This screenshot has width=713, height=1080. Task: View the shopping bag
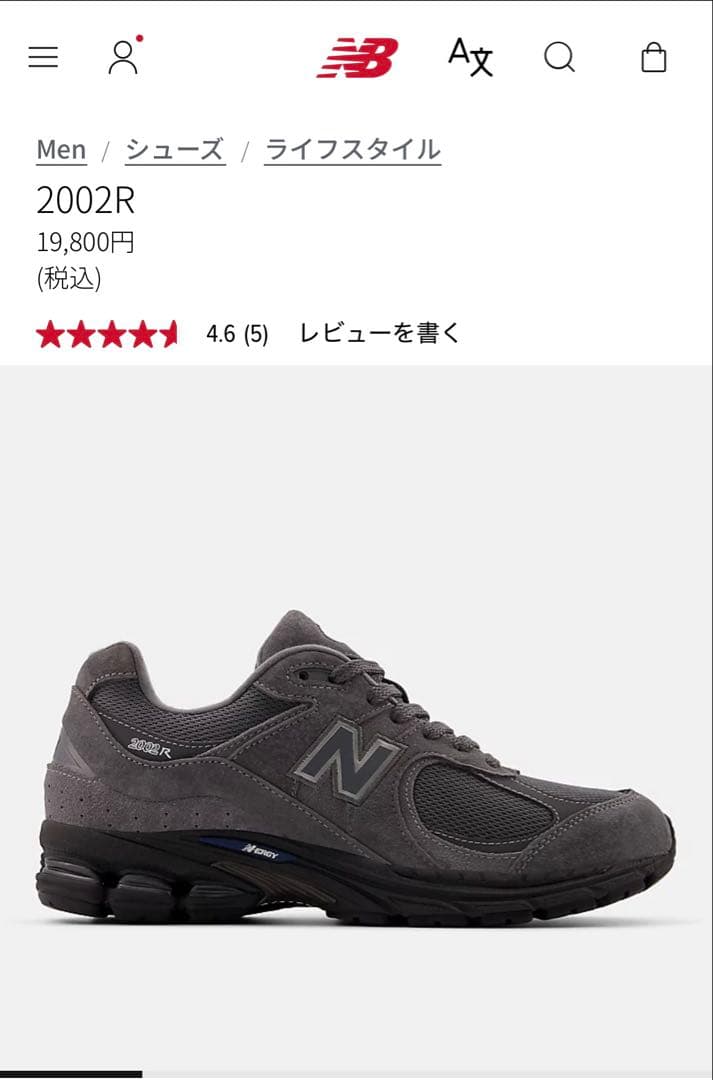[653, 57]
